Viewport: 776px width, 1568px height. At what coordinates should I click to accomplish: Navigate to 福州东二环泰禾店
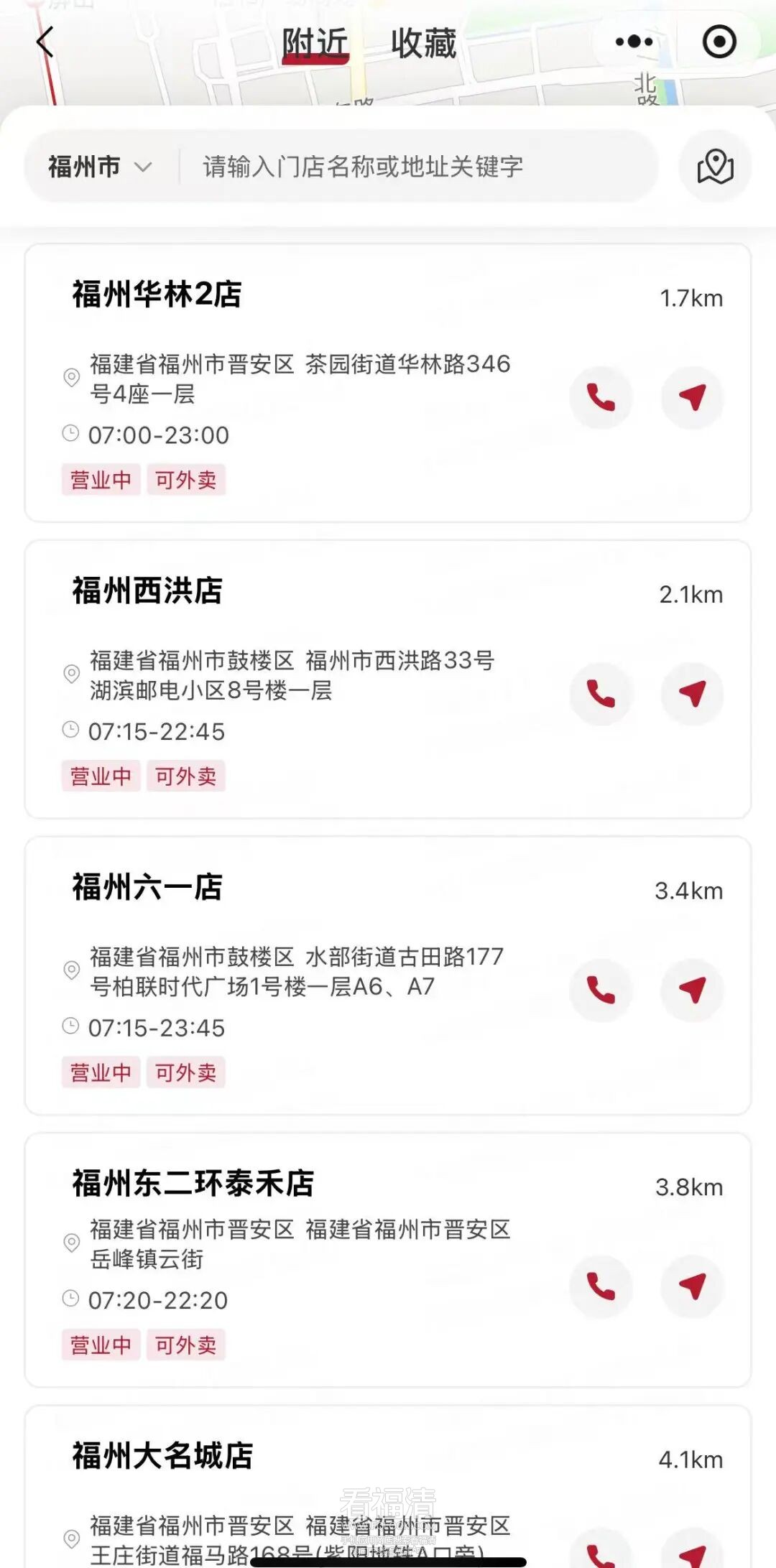pyautogui.click(x=692, y=1286)
